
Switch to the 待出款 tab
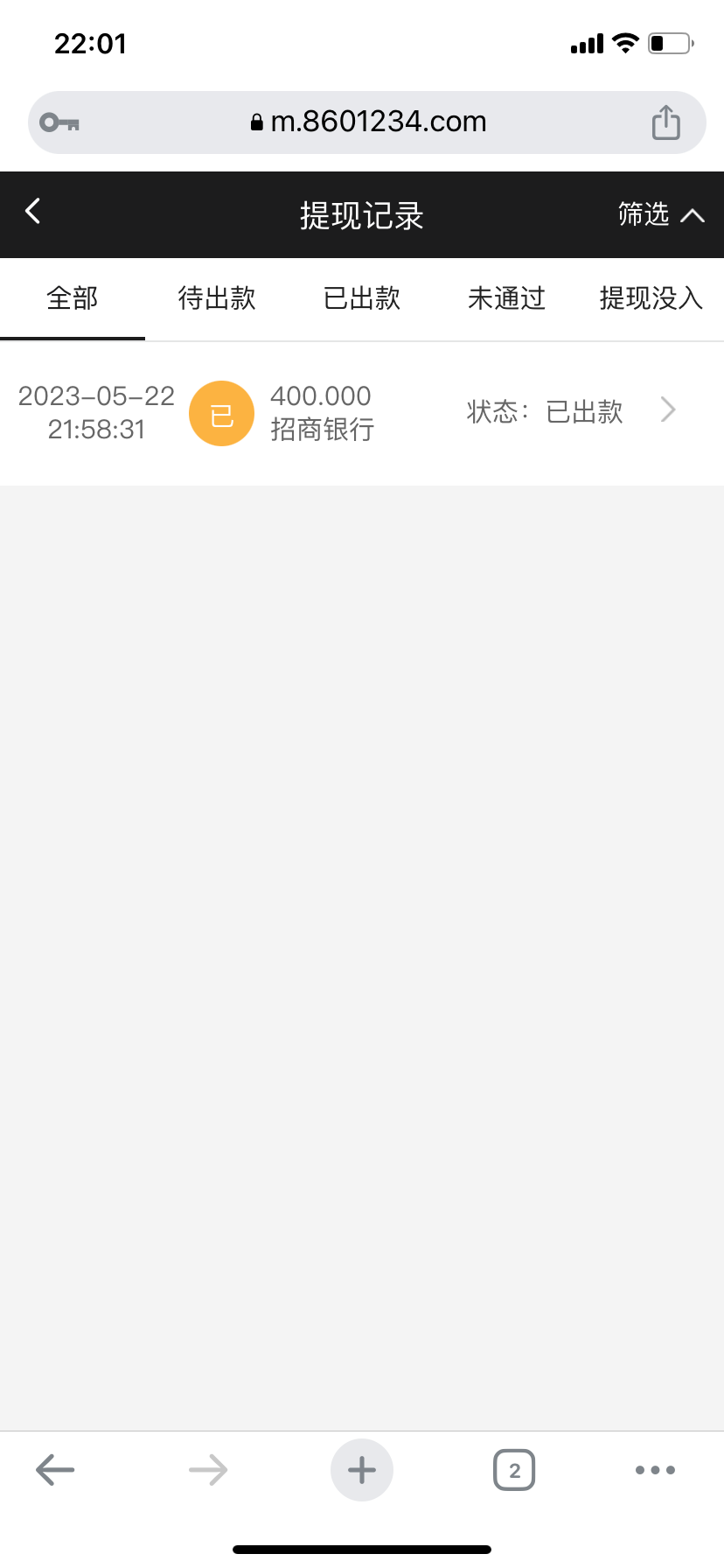(x=217, y=298)
